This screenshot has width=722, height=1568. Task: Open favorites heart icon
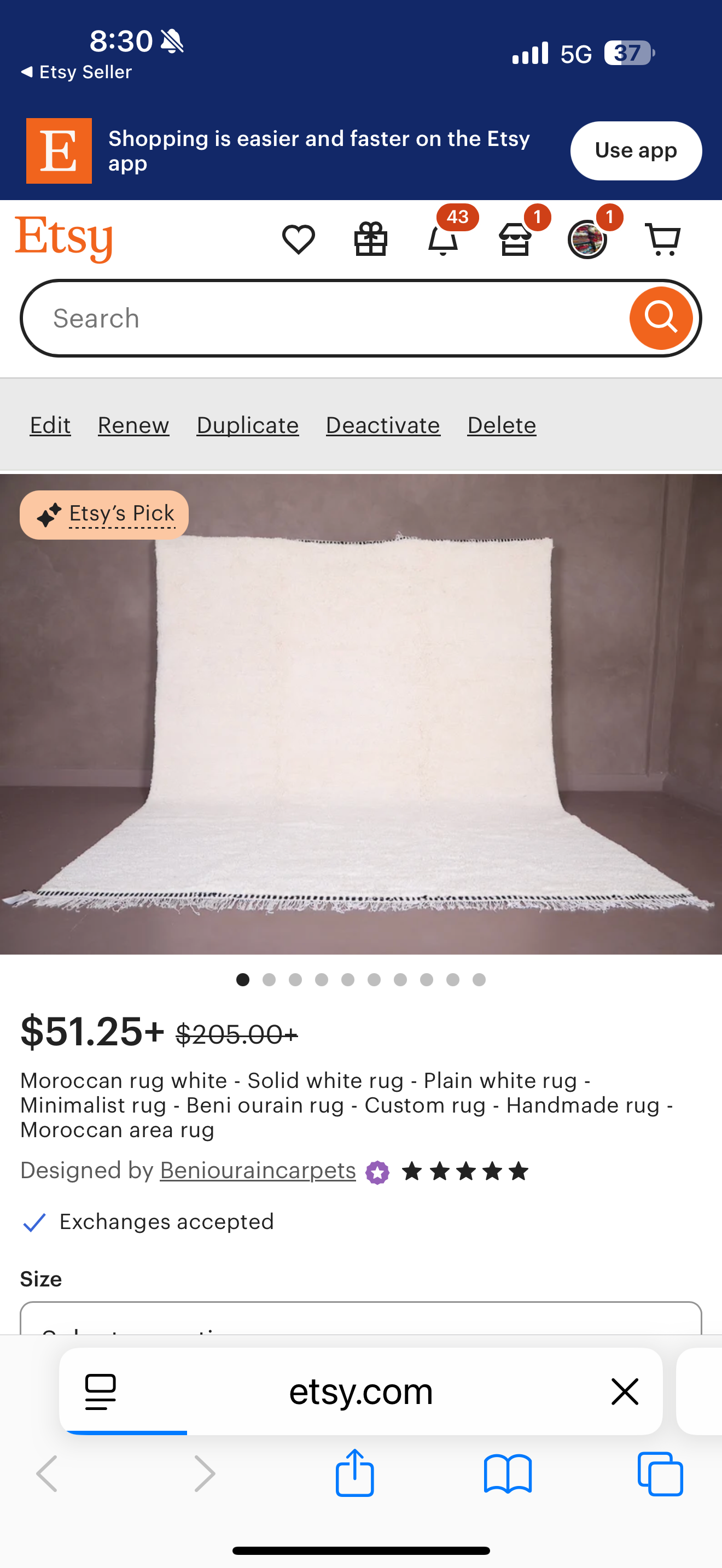point(298,239)
